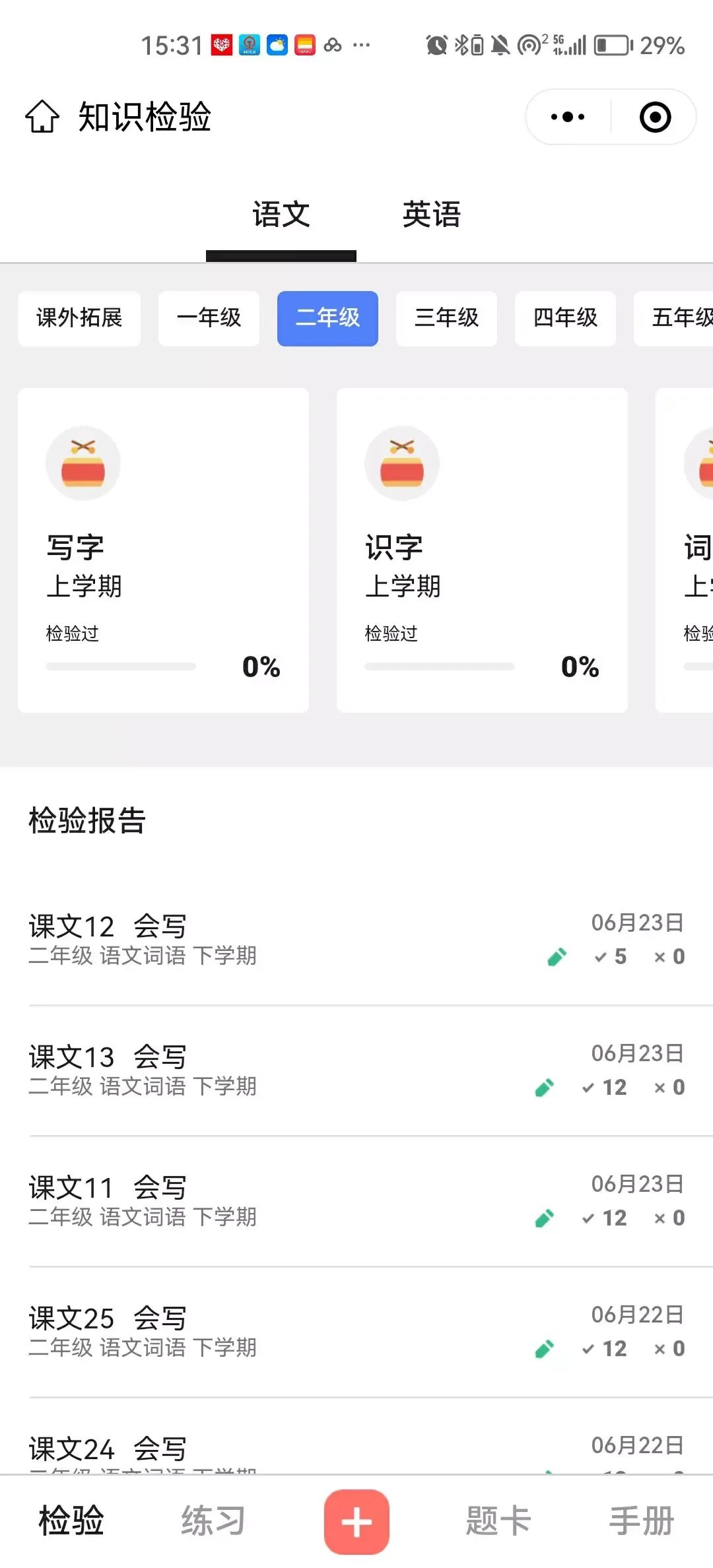Select the 二年级 grade chip

click(327, 318)
